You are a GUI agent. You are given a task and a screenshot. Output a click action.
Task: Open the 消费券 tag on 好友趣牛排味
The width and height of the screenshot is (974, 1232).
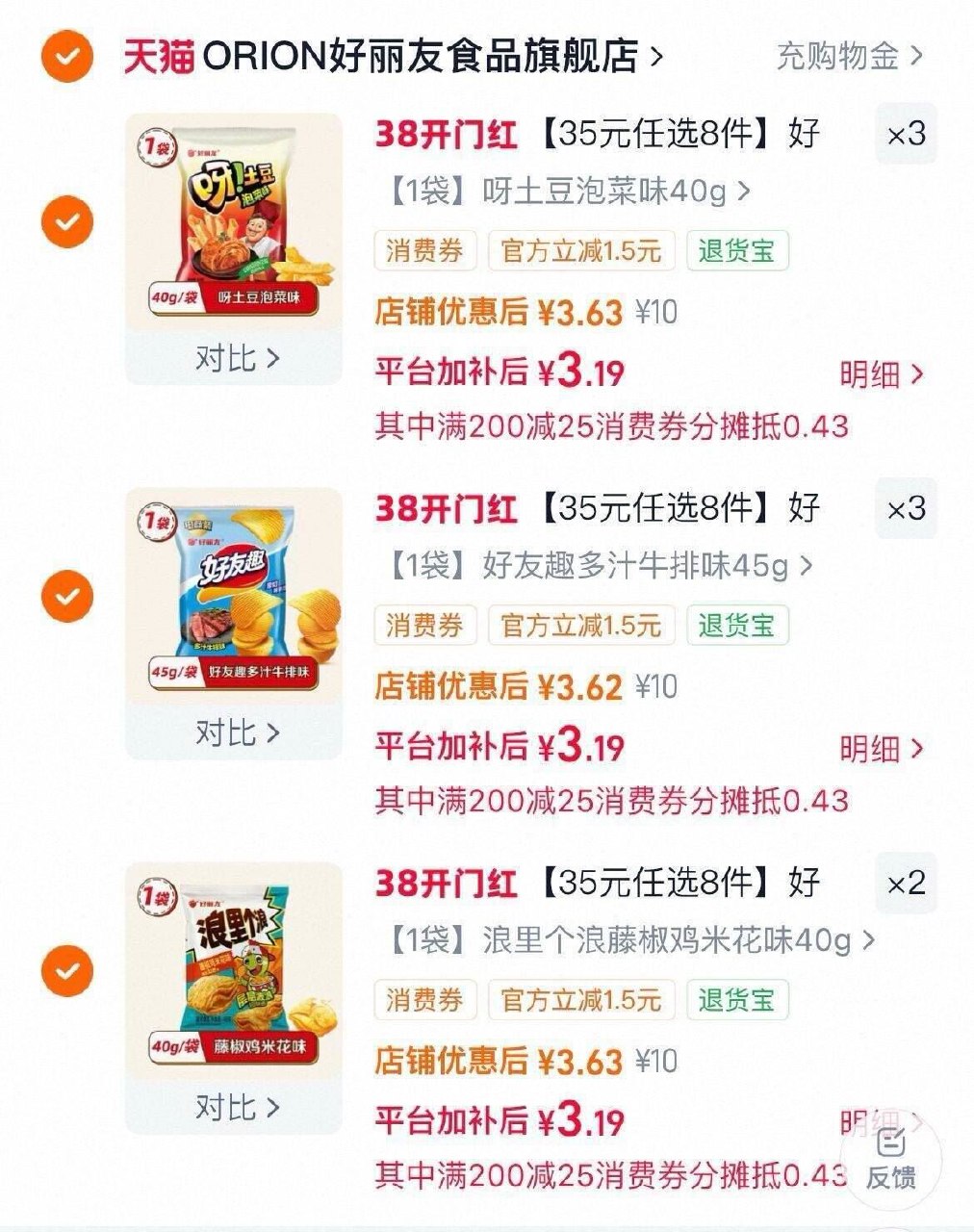[423, 626]
